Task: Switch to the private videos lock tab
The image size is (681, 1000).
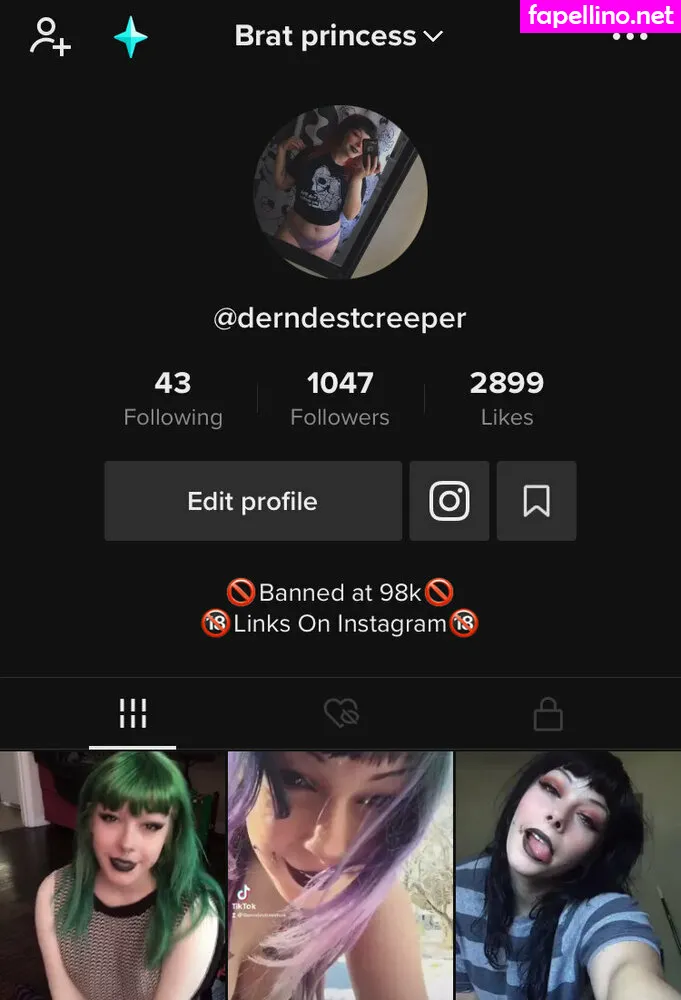Action: (548, 714)
